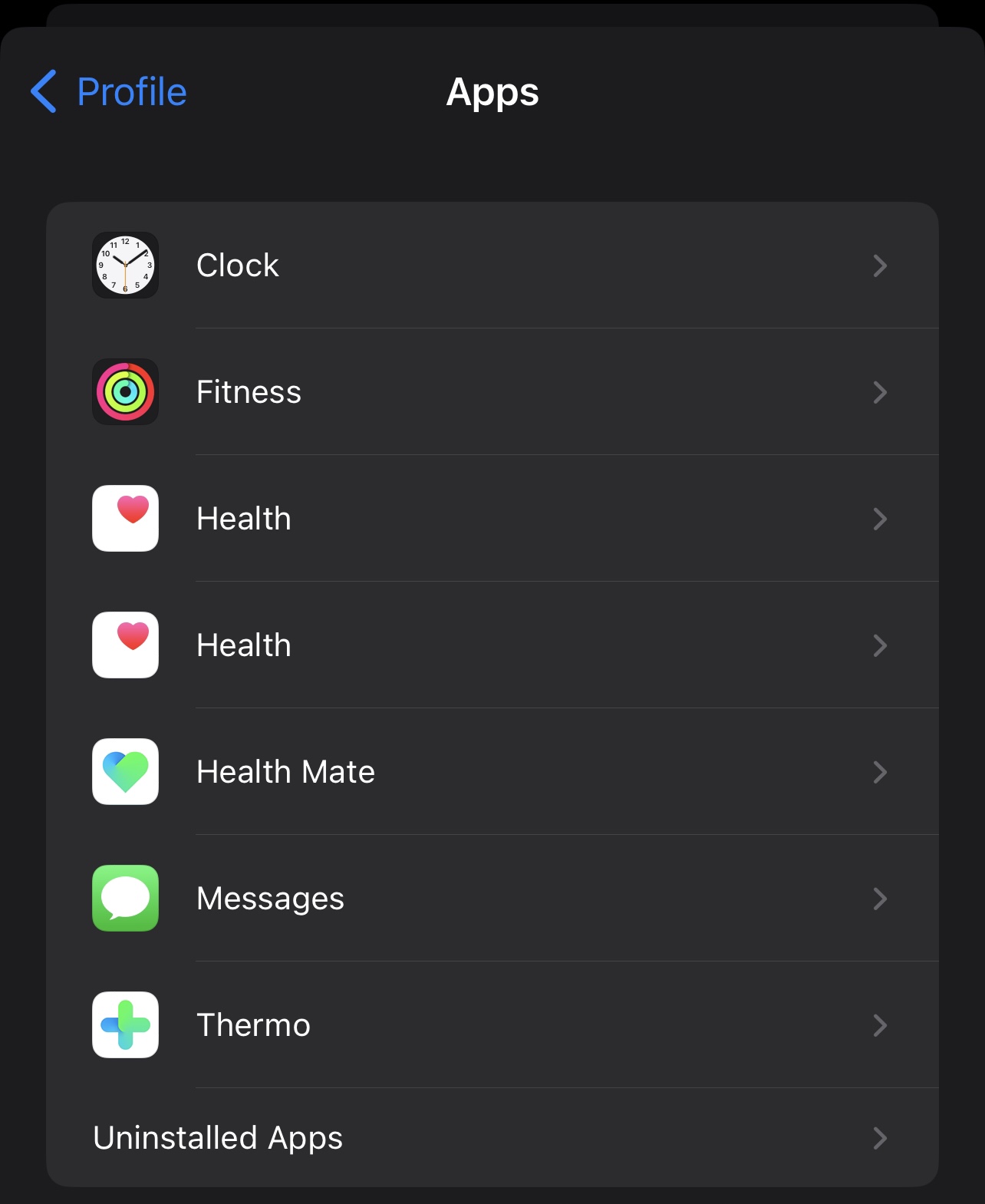Viewport: 985px width, 1204px height.
Task: Tap the Messages app row
Action: (x=491, y=899)
